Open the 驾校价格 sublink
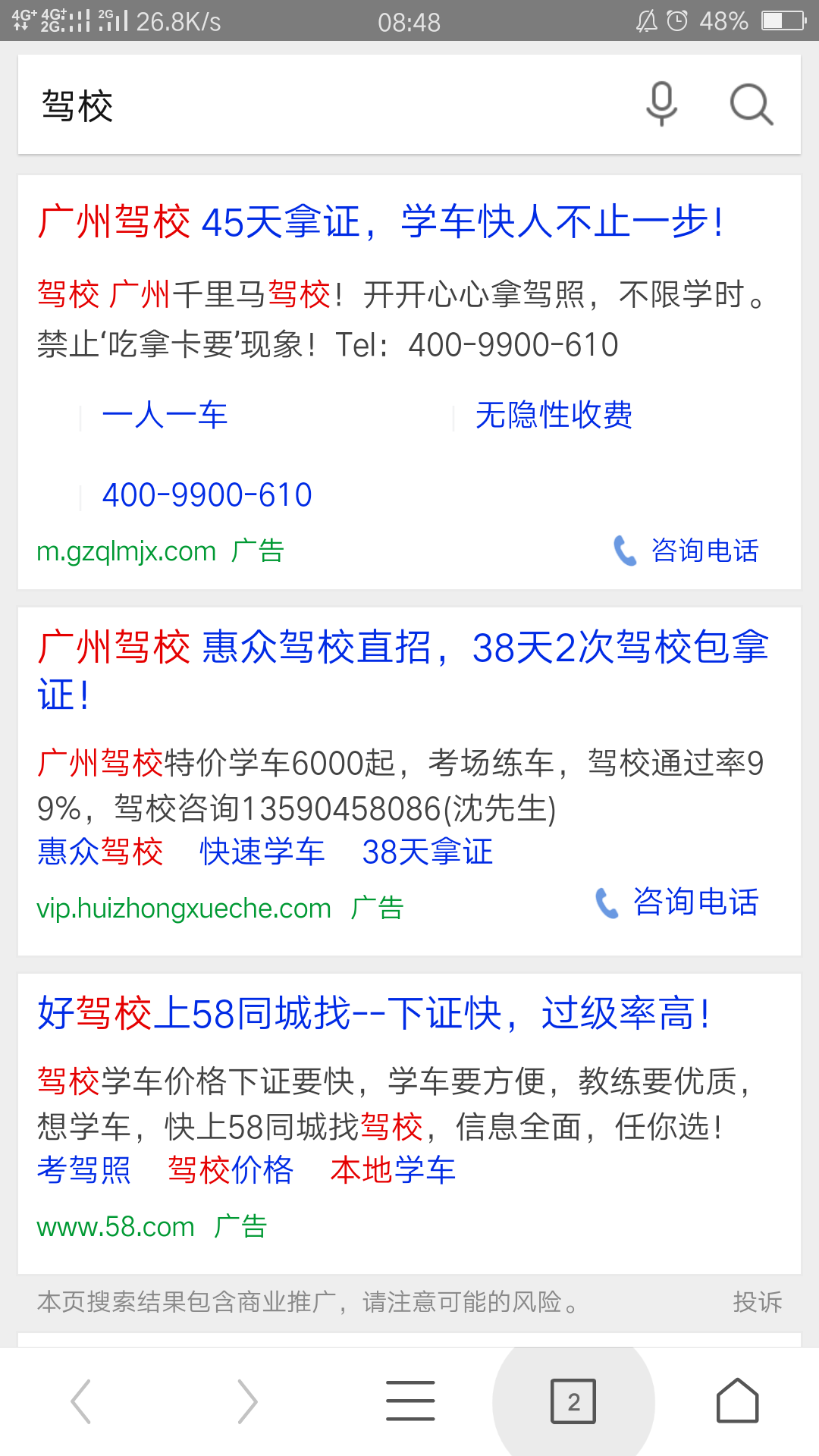 coord(231,1170)
